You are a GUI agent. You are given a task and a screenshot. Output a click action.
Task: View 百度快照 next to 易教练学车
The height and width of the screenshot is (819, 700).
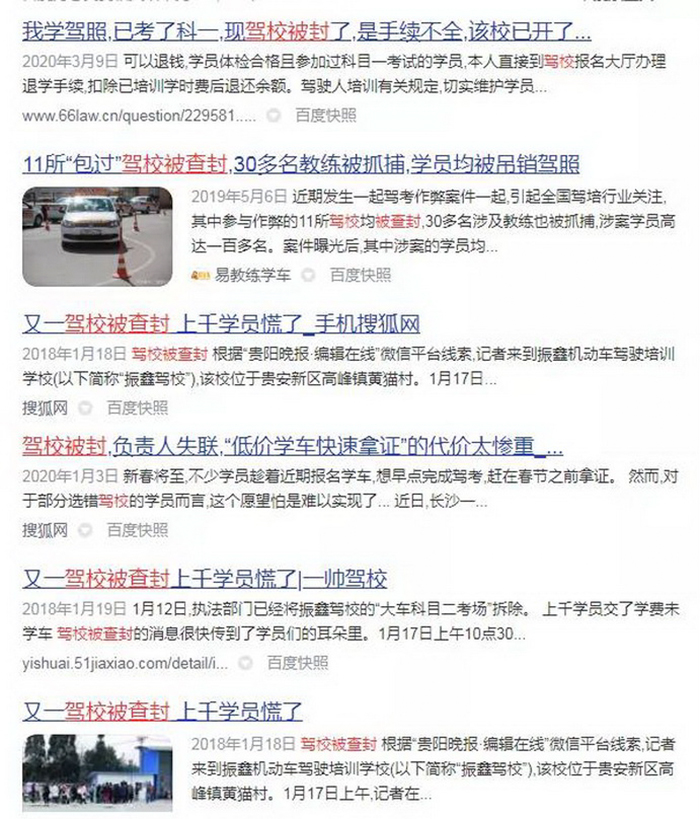pyautogui.click(x=360, y=274)
